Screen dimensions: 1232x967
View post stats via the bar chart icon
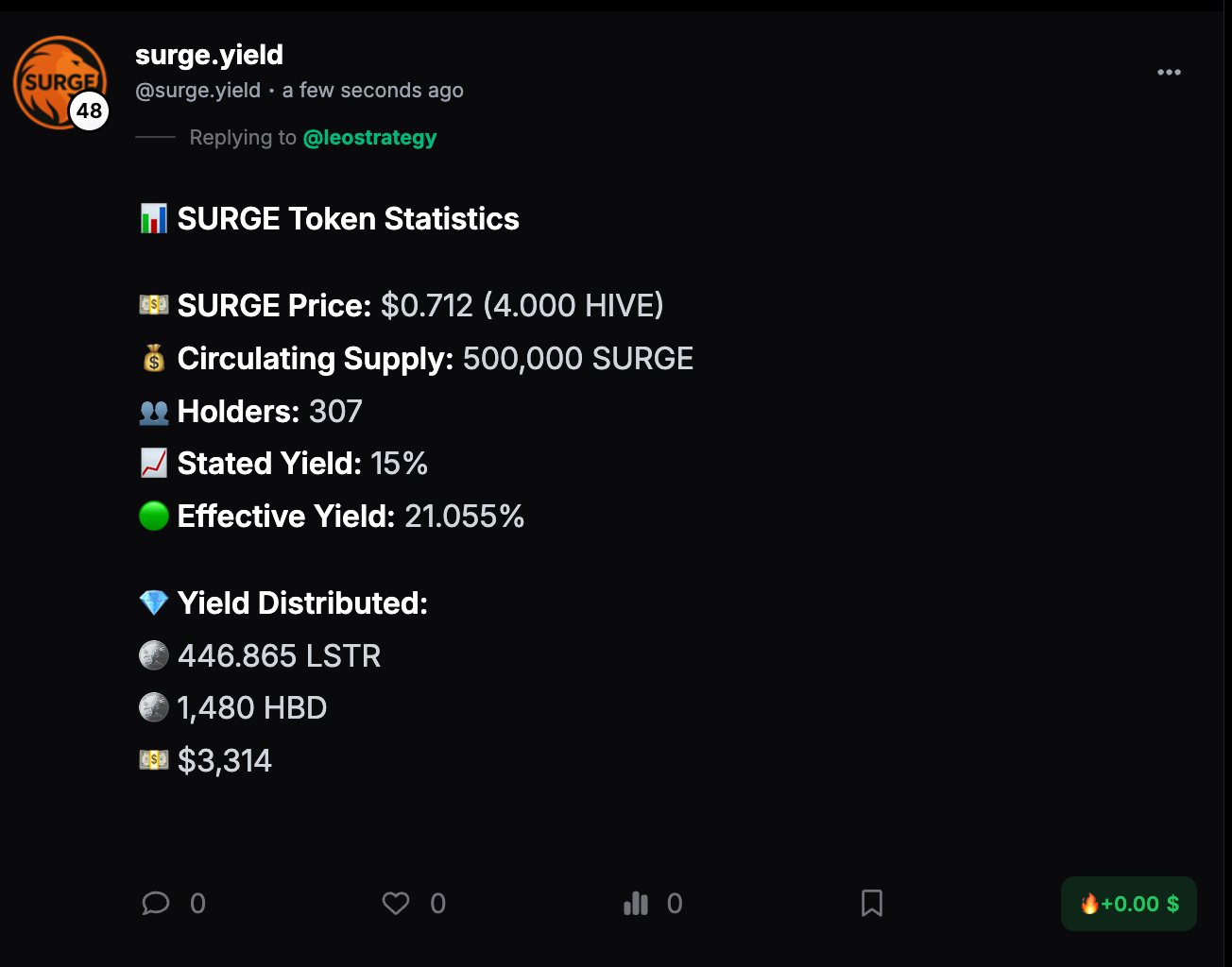point(636,904)
